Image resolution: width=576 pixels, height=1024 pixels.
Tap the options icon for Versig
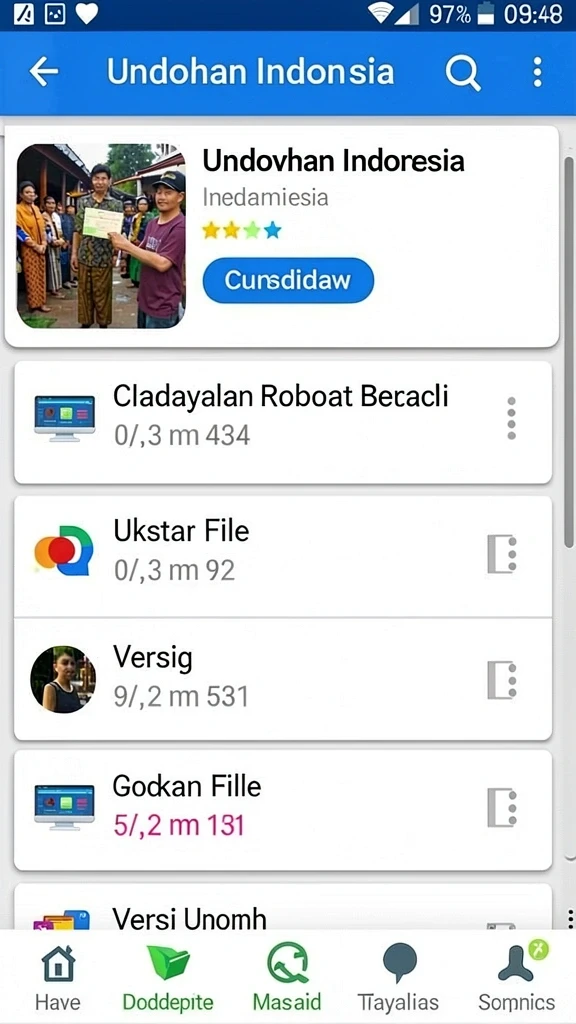tap(502, 680)
